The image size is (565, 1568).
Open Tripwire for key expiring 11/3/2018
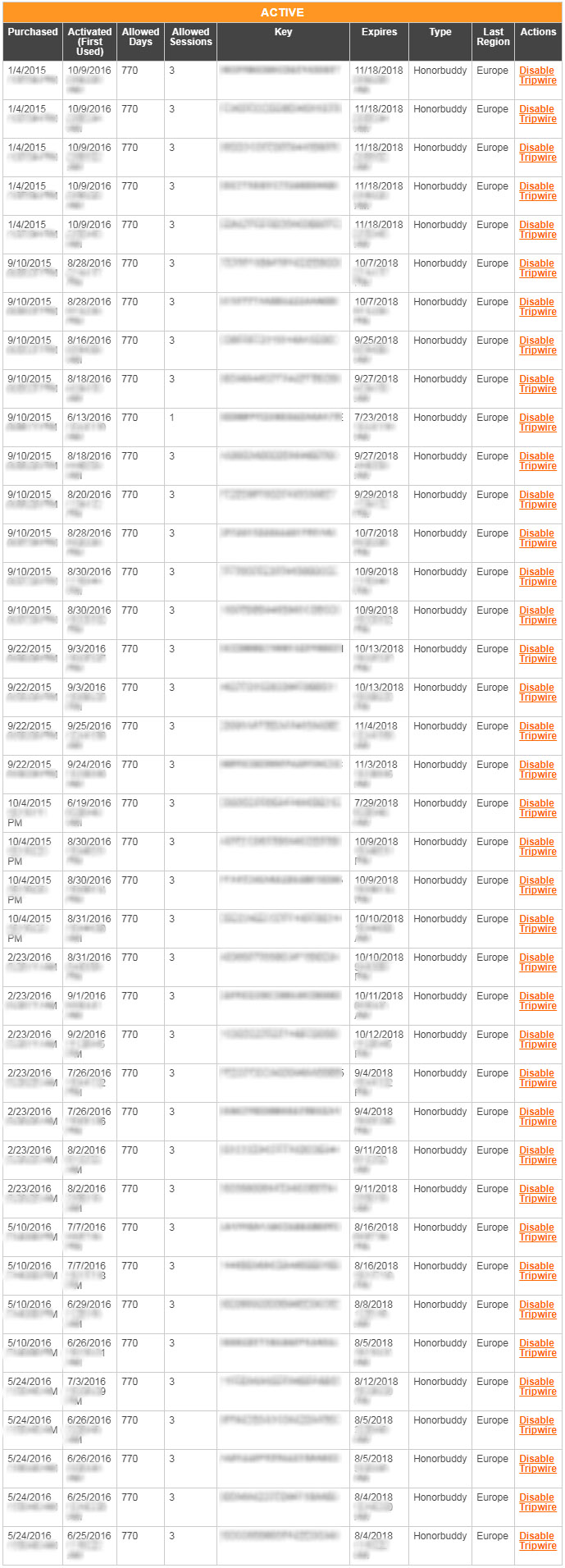(537, 775)
